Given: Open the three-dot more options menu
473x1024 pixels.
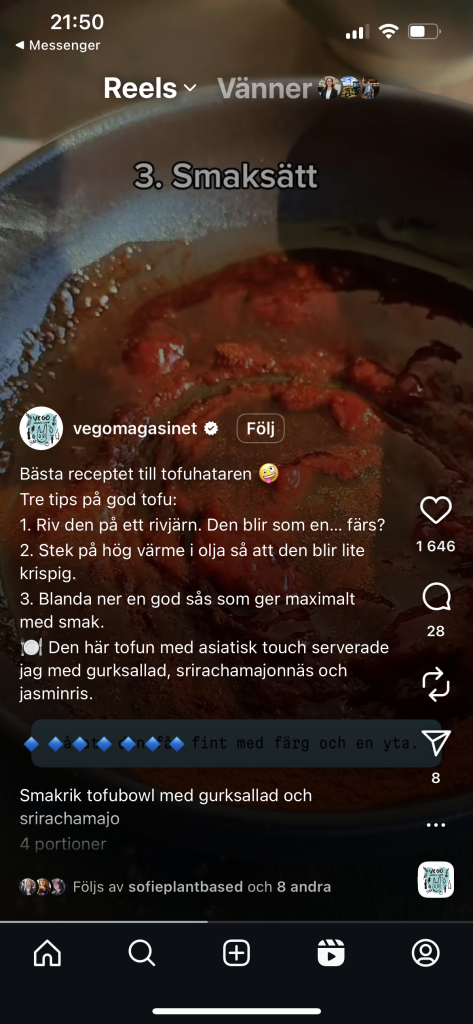Looking at the screenshot, I should click(x=436, y=825).
